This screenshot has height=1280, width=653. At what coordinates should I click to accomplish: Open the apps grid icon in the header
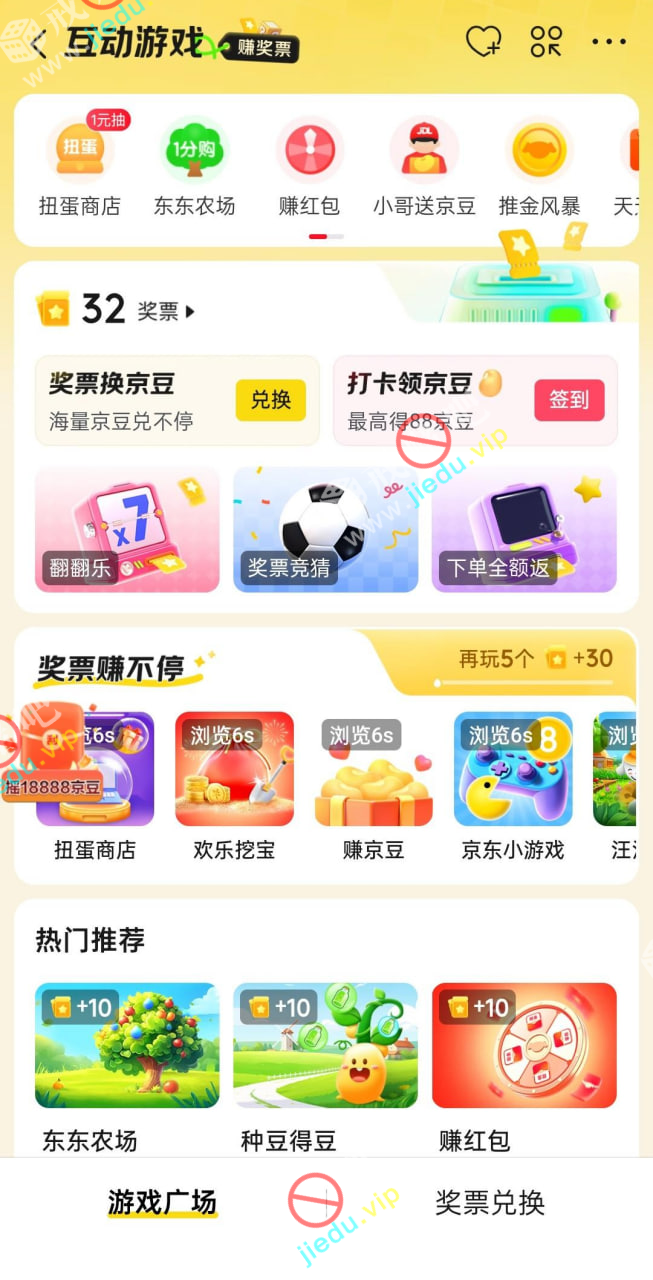point(546,42)
